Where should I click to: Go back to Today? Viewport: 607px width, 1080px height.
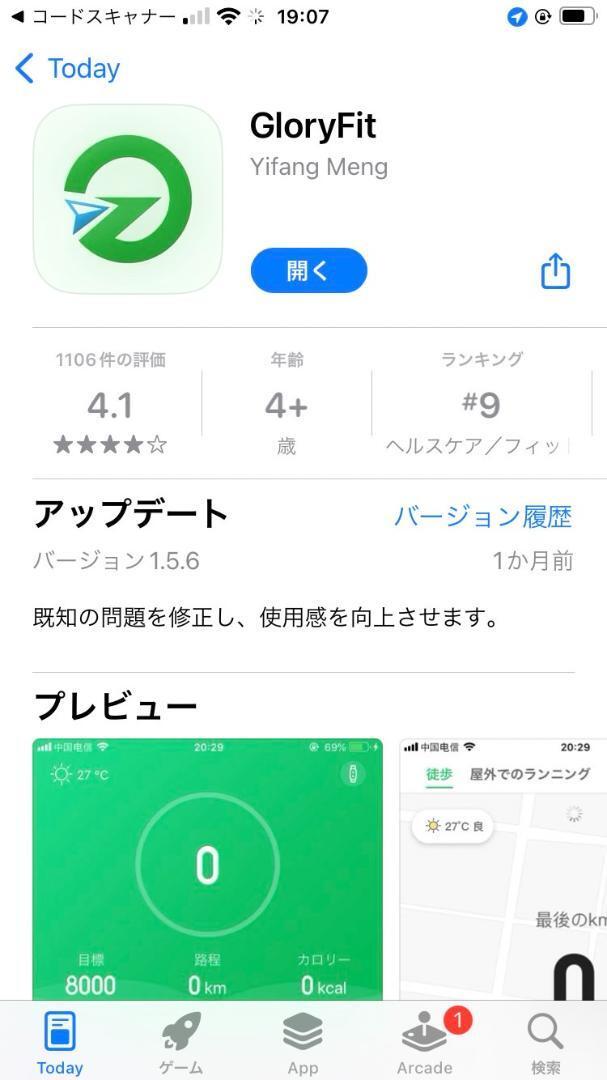(68, 68)
